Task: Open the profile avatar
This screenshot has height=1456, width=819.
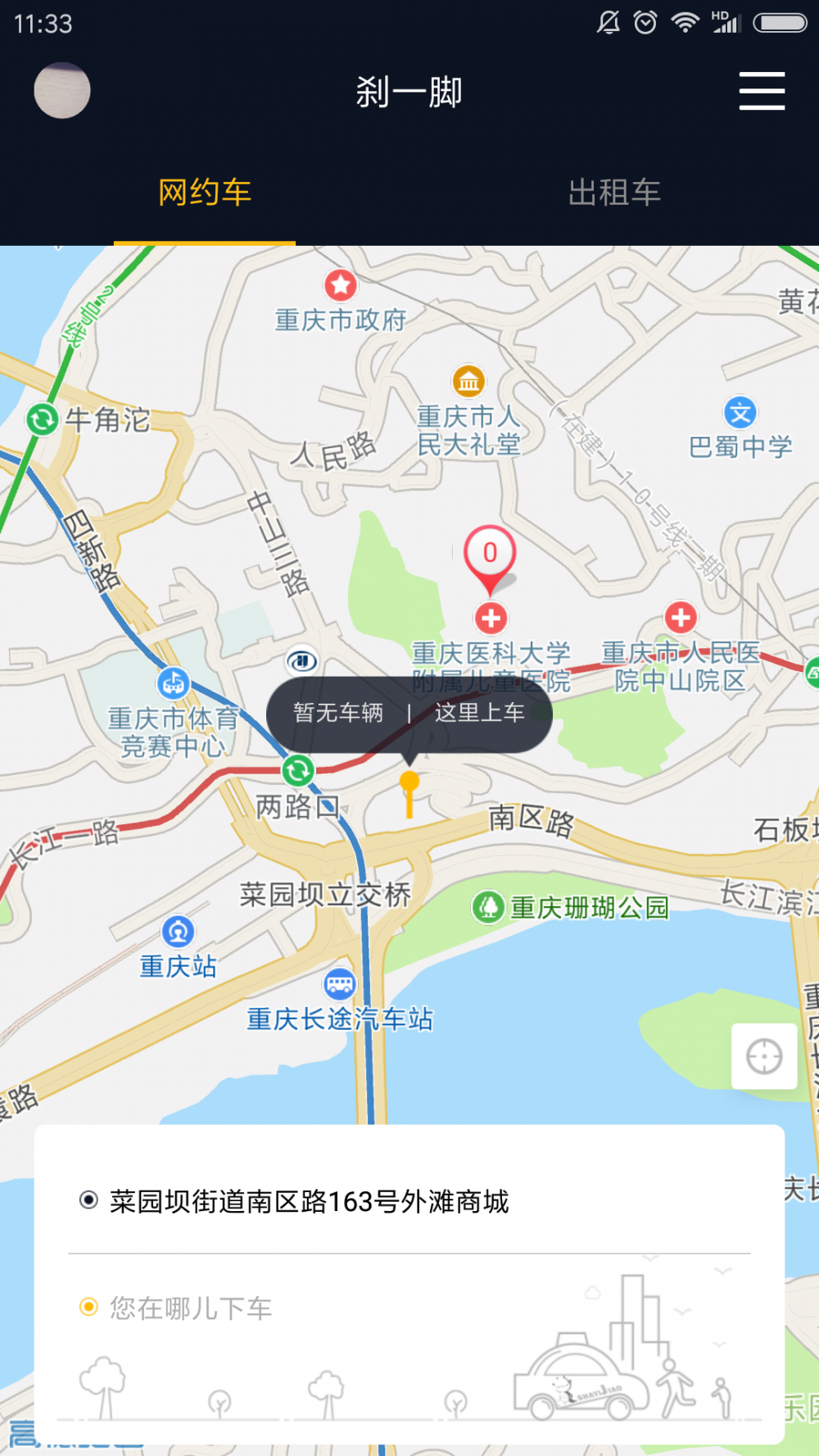Action: point(62,90)
